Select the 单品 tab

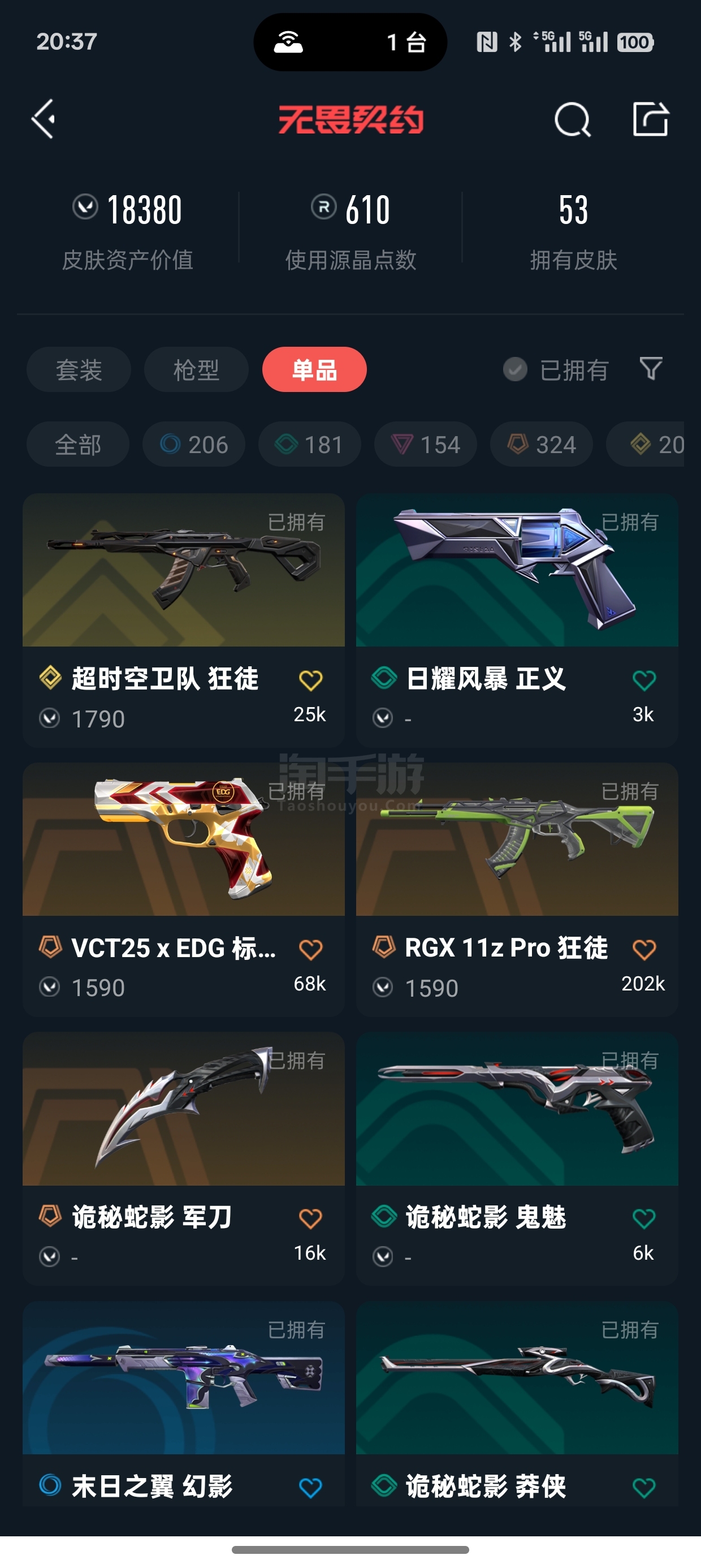pos(314,369)
